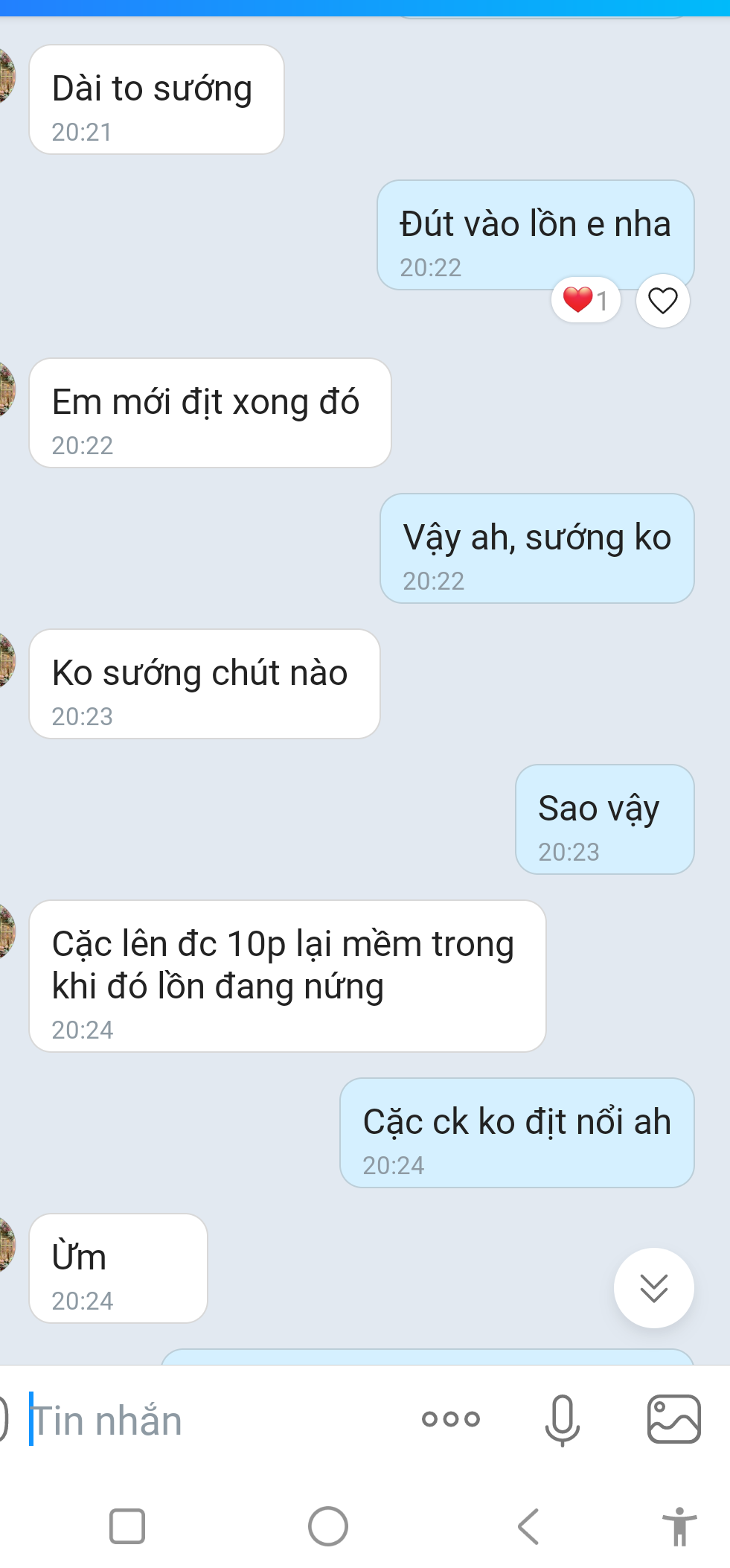Tap the outlined heart to react to the 20:22 message
The width and height of the screenshot is (730, 1568).
pyautogui.click(x=662, y=301)
